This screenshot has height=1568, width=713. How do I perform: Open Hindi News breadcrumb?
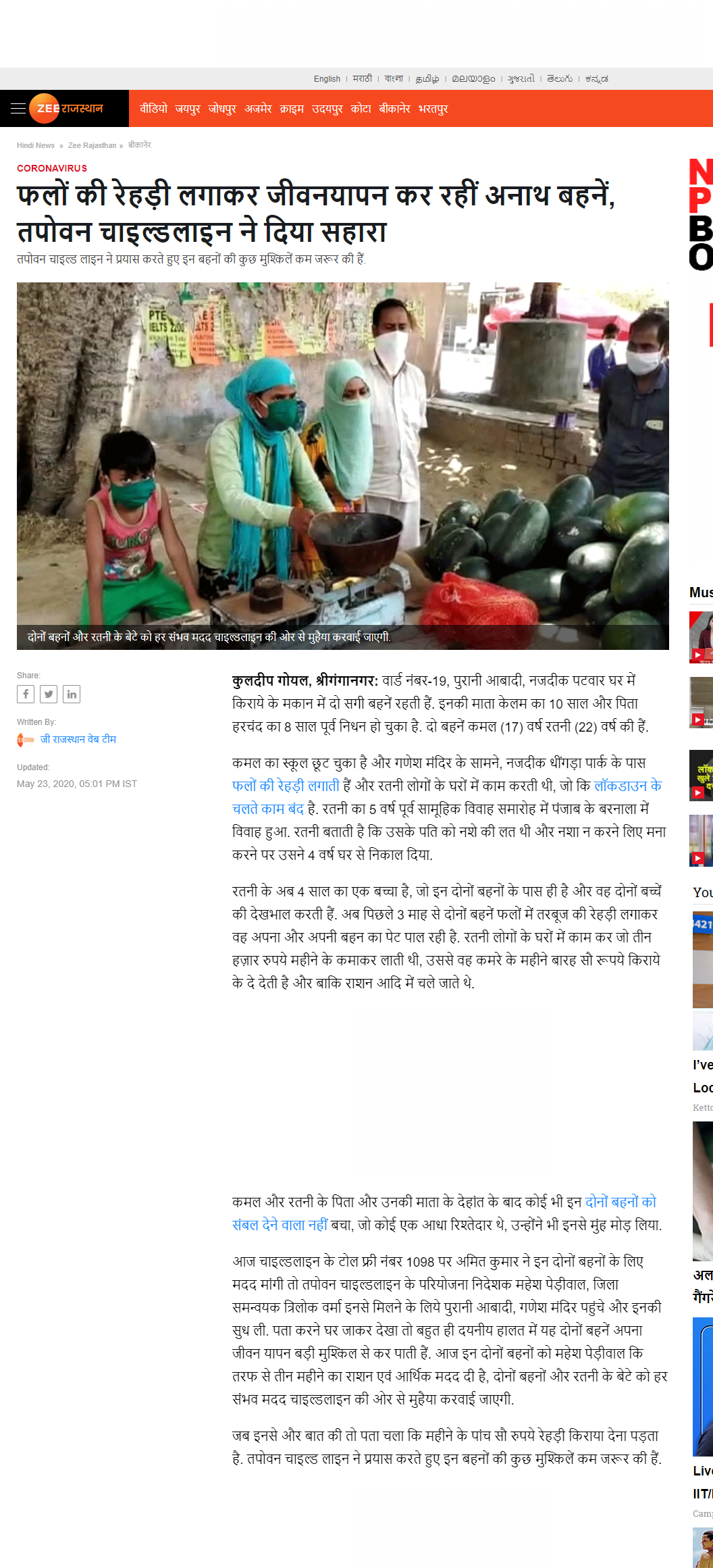click(36, 145)
